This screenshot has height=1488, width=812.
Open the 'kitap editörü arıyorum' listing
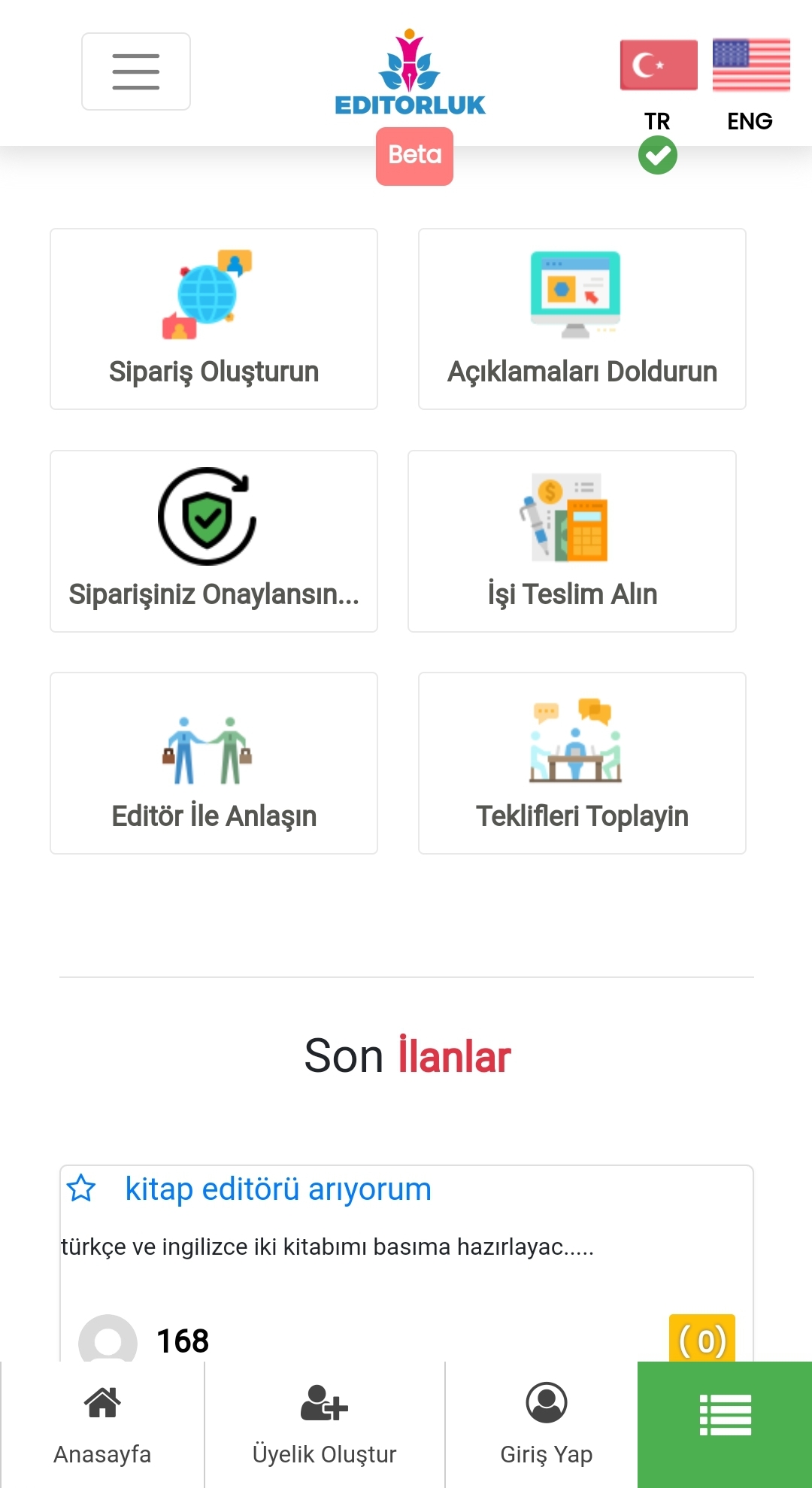[x=278, y=1189]
